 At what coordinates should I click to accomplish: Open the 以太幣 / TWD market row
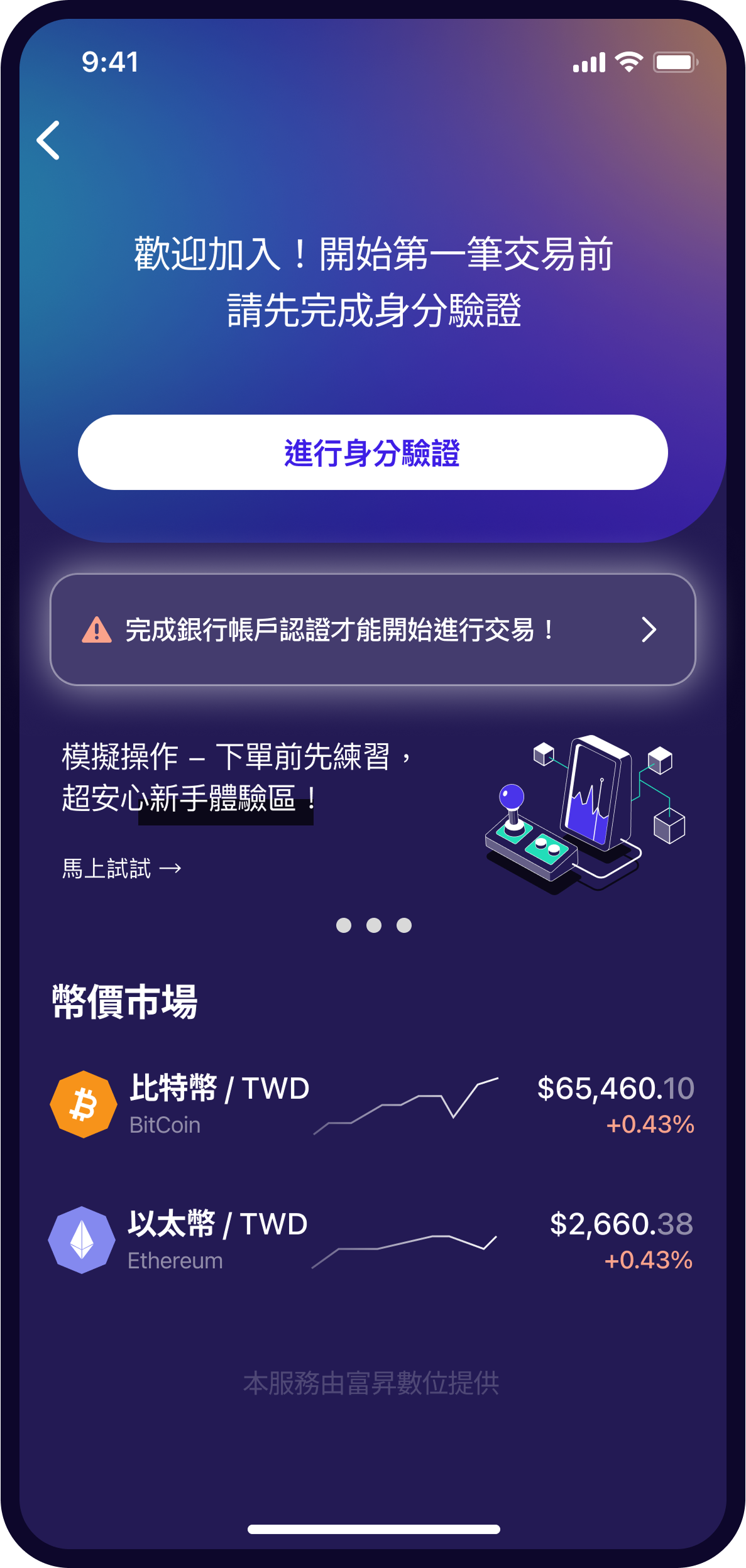(373, 1240)
